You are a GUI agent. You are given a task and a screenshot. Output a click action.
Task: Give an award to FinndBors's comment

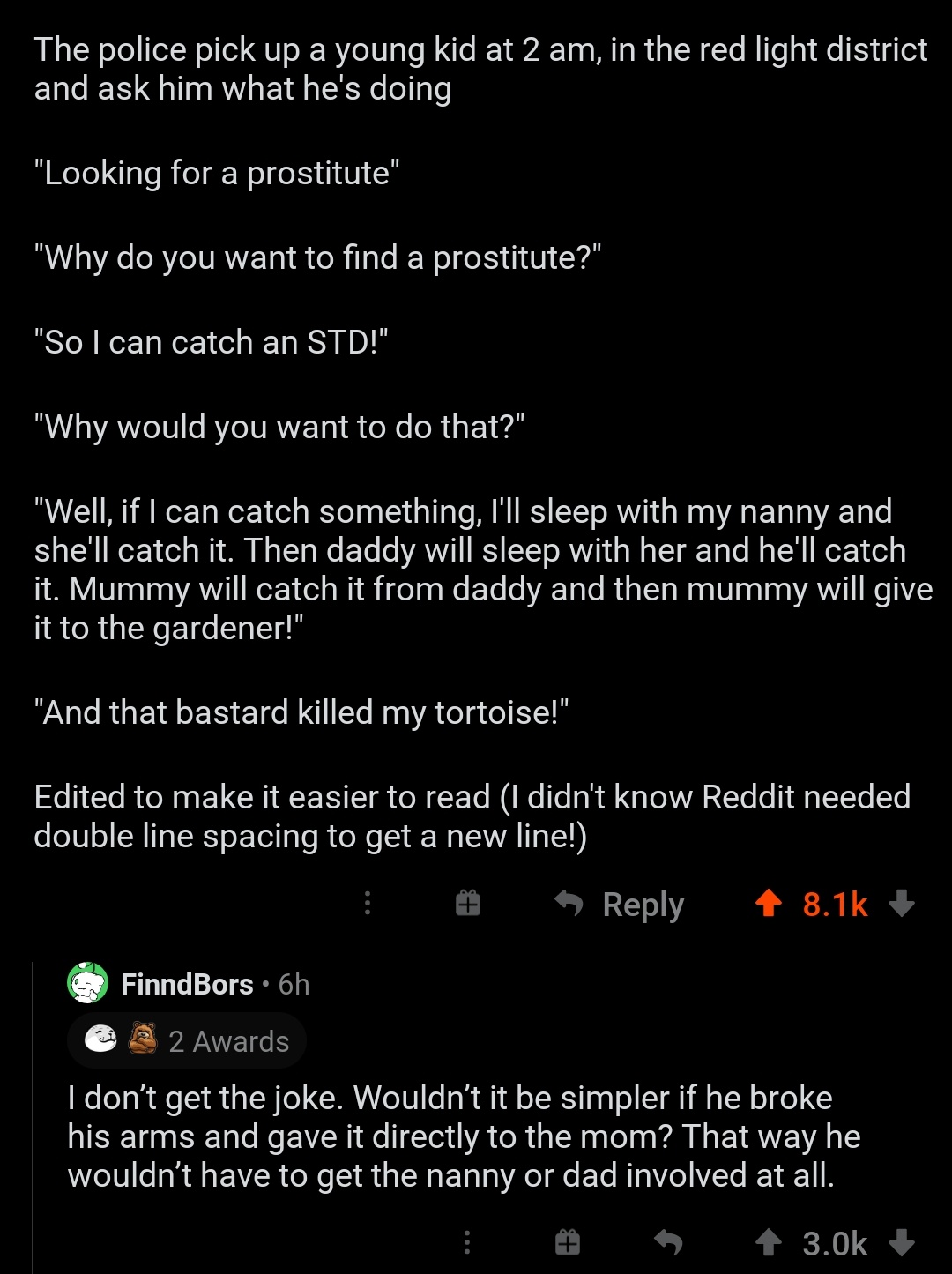click(568, 1243)
